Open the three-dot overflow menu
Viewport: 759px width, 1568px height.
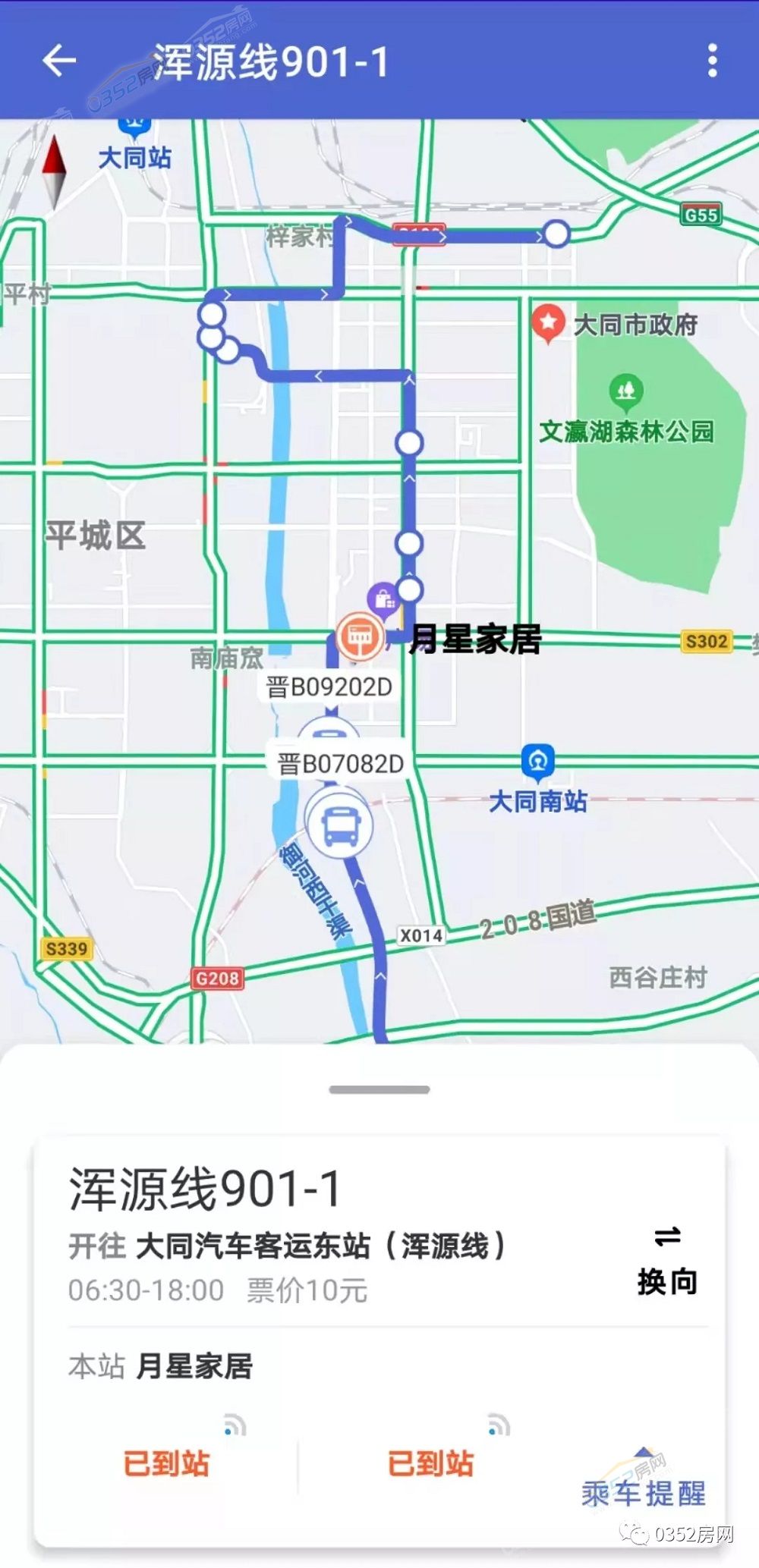click(x=712, y=61)
